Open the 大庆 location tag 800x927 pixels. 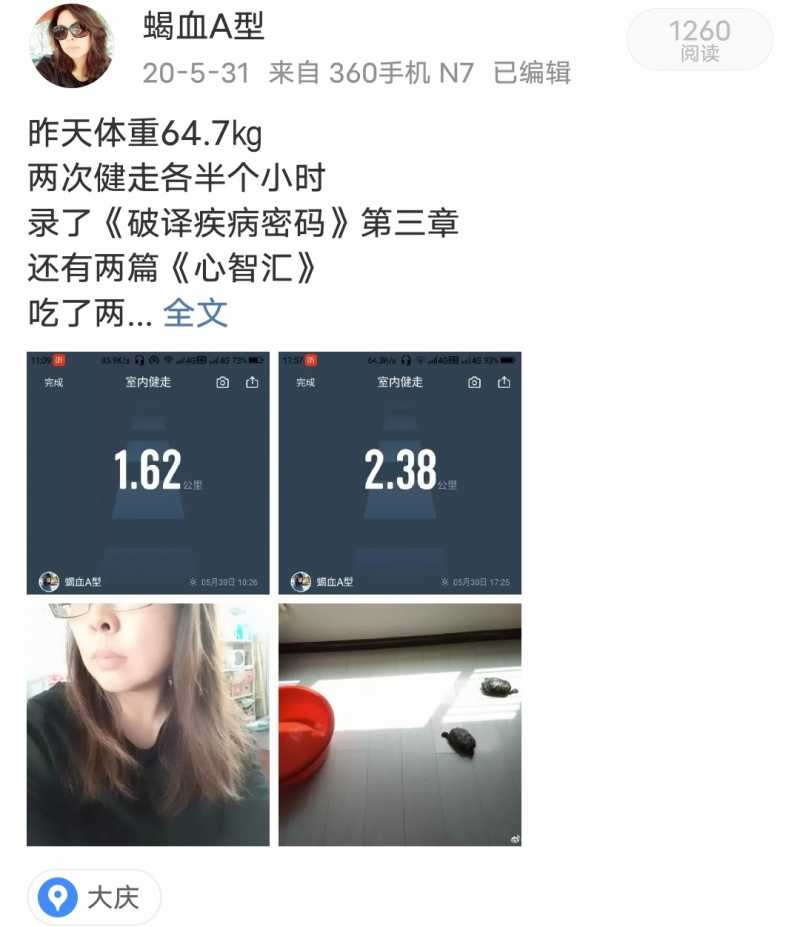tap(95, 897)
